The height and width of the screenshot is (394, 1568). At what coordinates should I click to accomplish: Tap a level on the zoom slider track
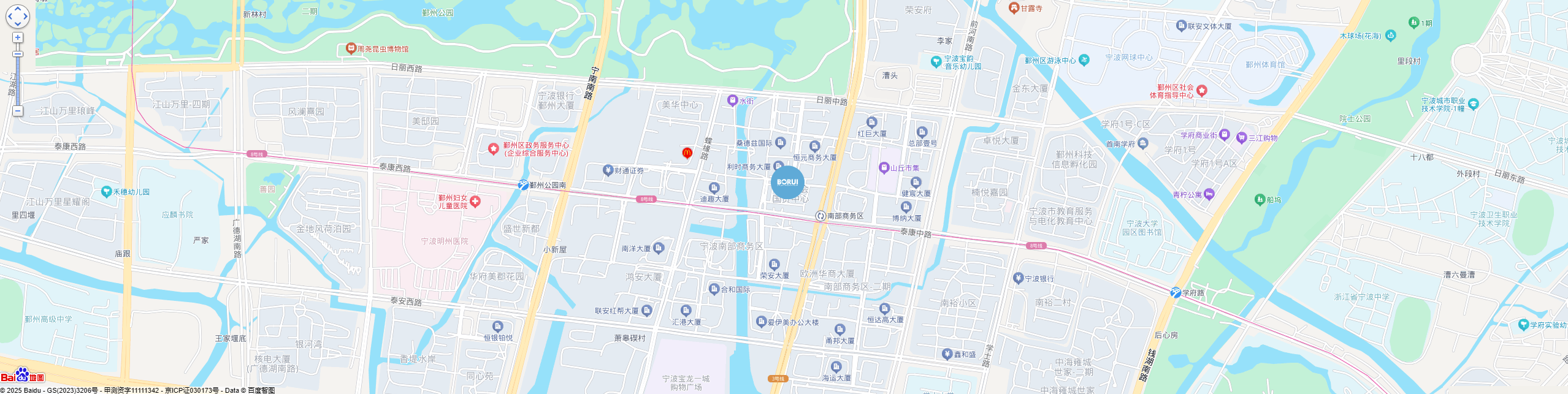[18, 80]
